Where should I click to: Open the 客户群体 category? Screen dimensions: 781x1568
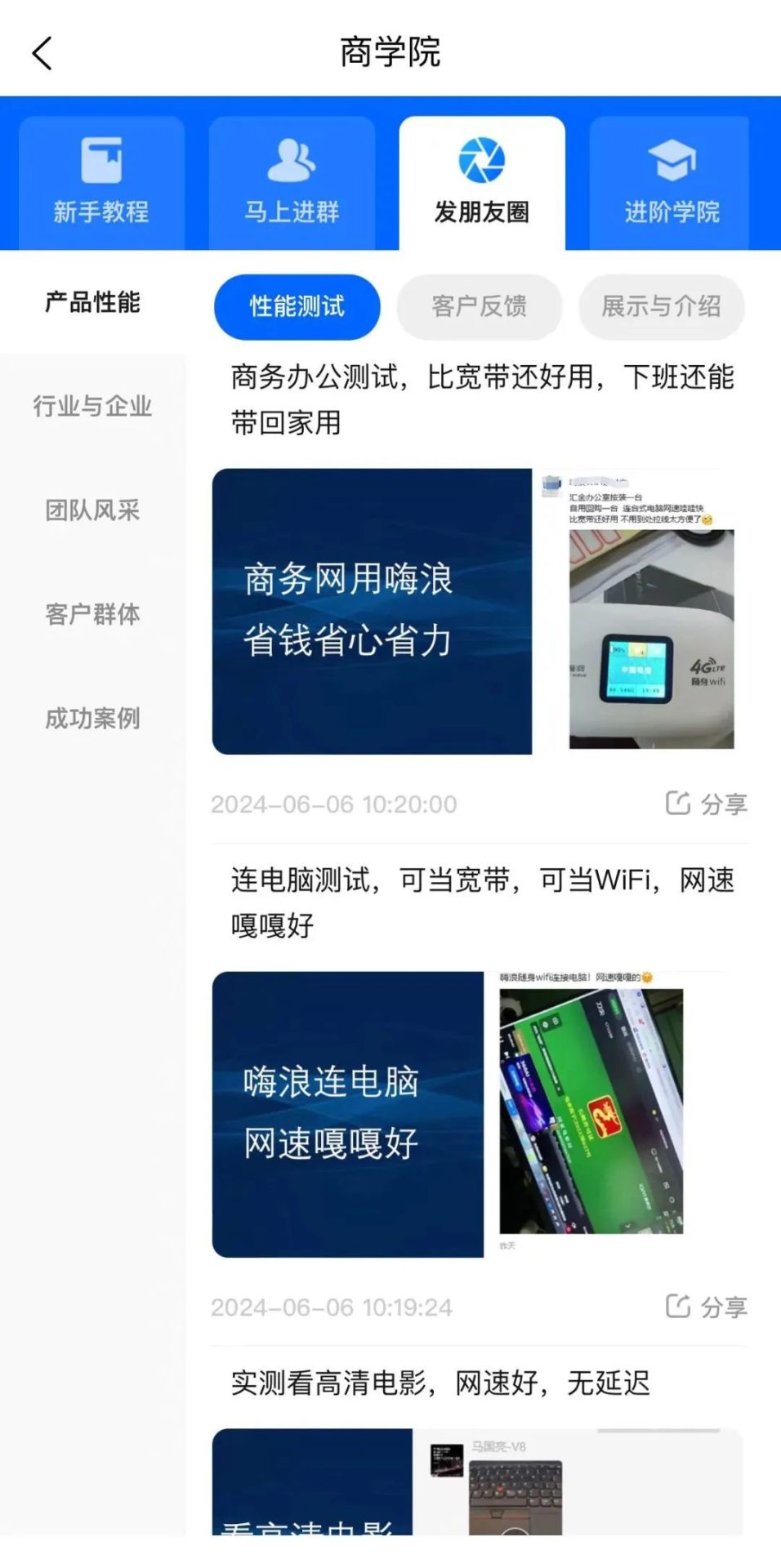point(92,614)
